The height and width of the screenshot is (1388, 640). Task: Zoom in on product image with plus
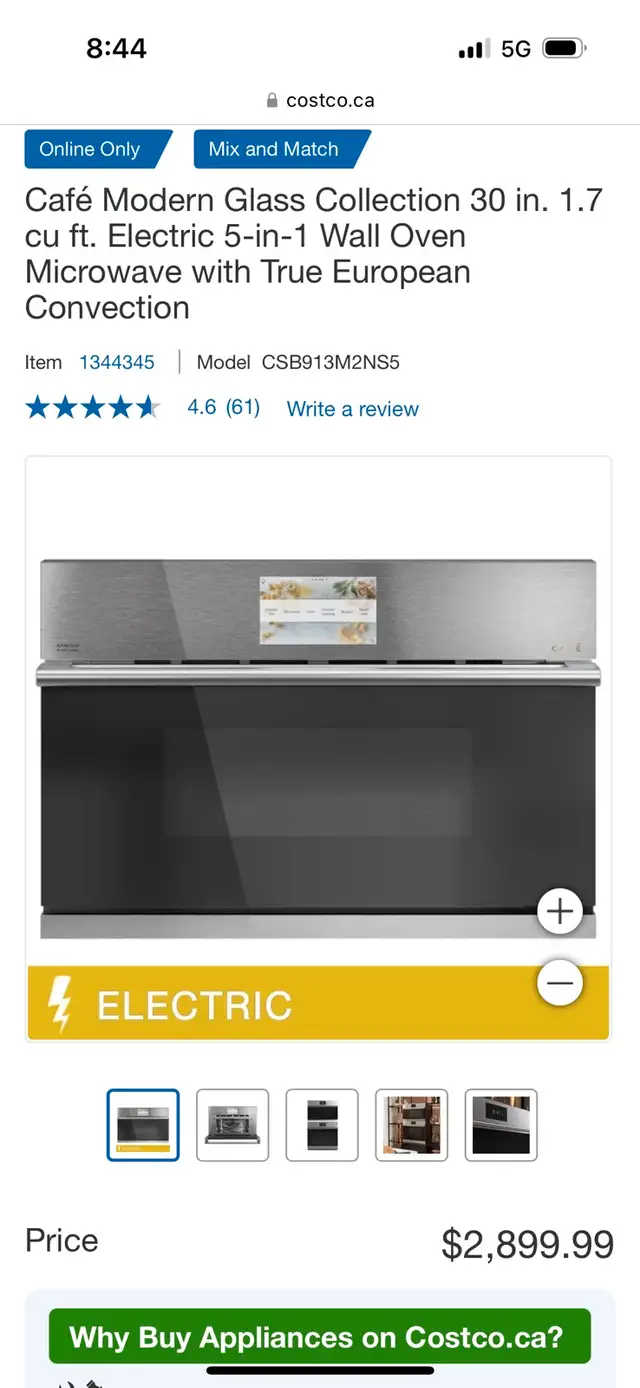pyautogui.click(x=560, y=911)
